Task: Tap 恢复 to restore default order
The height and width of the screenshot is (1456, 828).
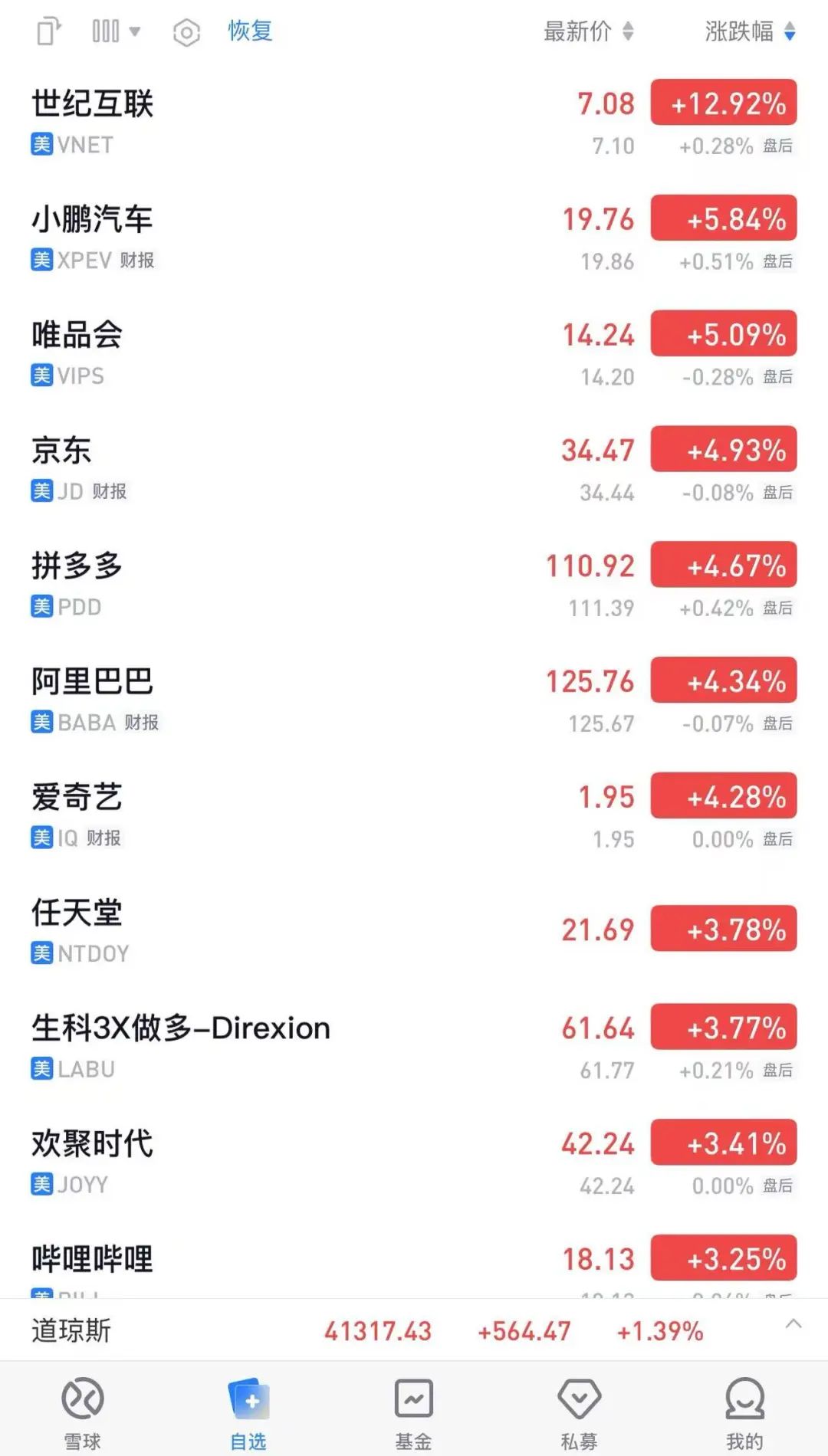Action: (x=250, y=31)
